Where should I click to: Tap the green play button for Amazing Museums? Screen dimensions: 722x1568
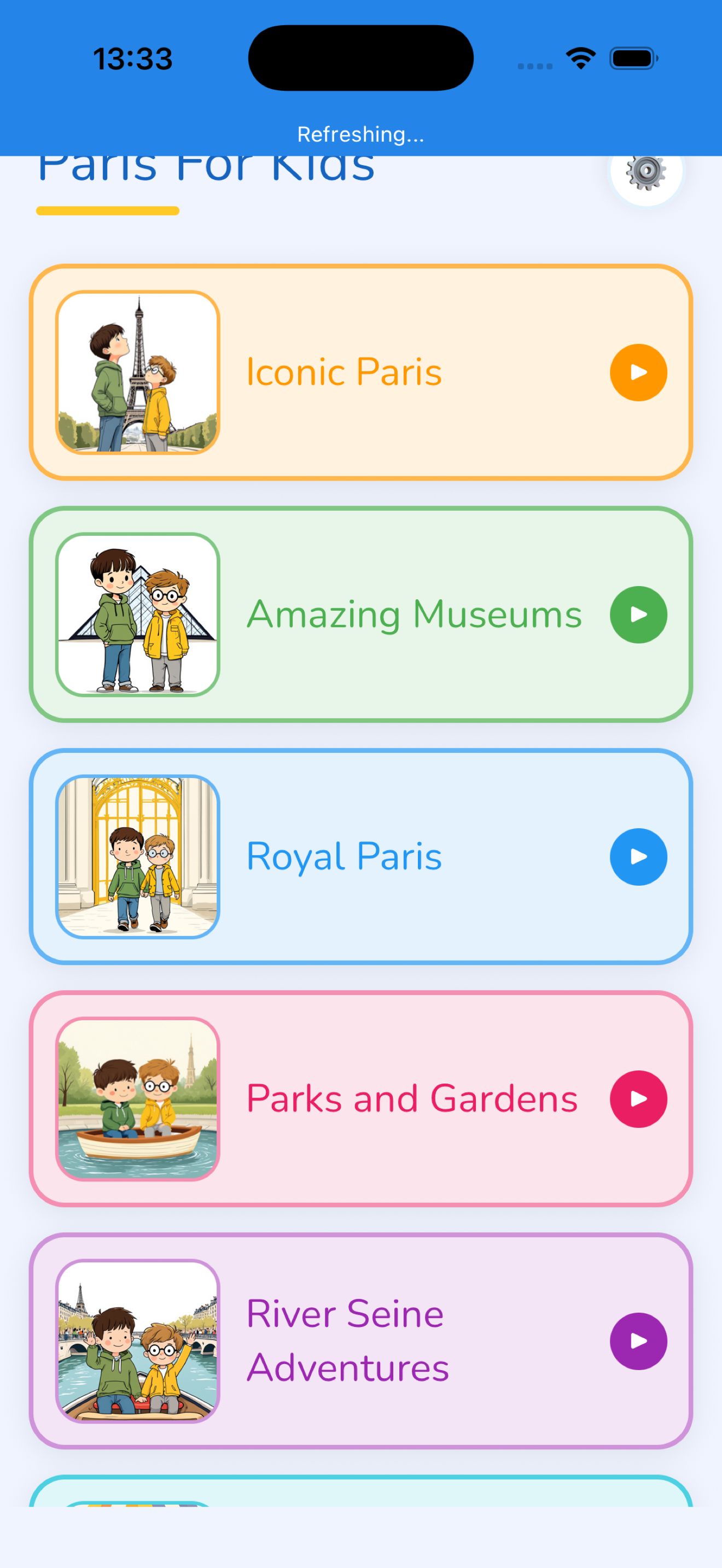coord(638,615)
